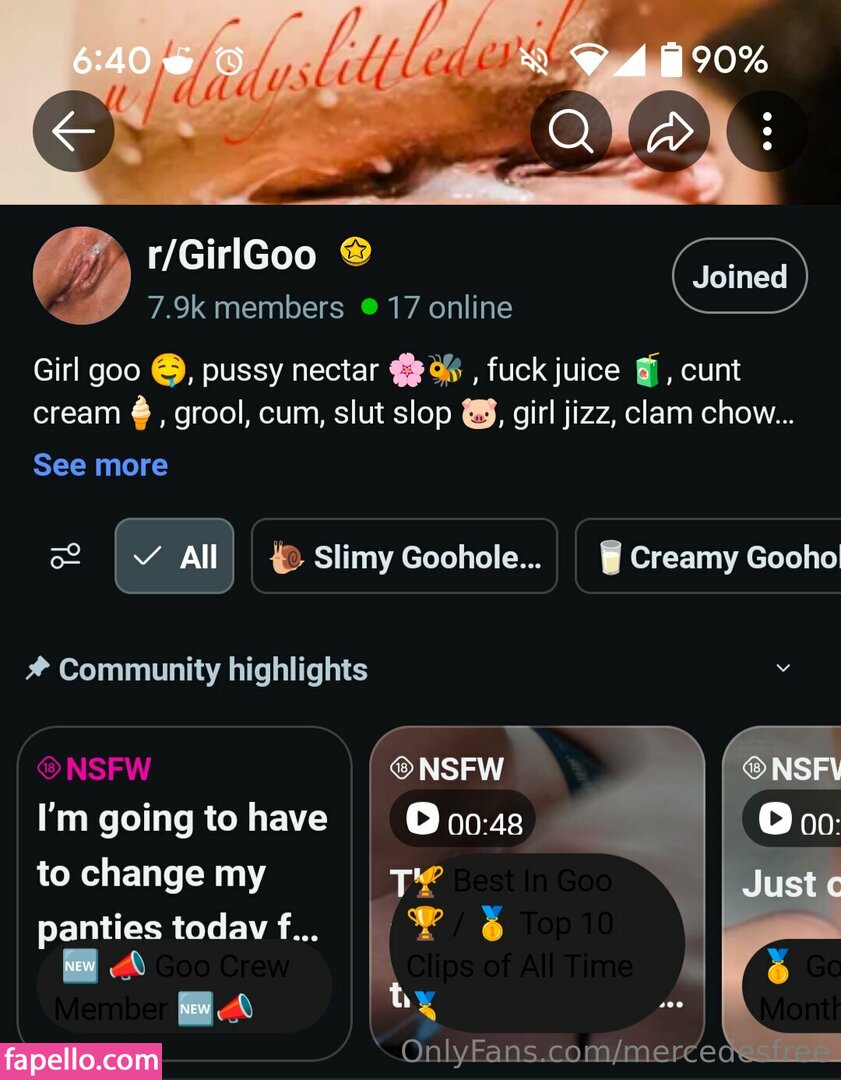This screenshot has height=1080, width=841.
Task: Collapse the Community highlights section
Action: [783, 668]
